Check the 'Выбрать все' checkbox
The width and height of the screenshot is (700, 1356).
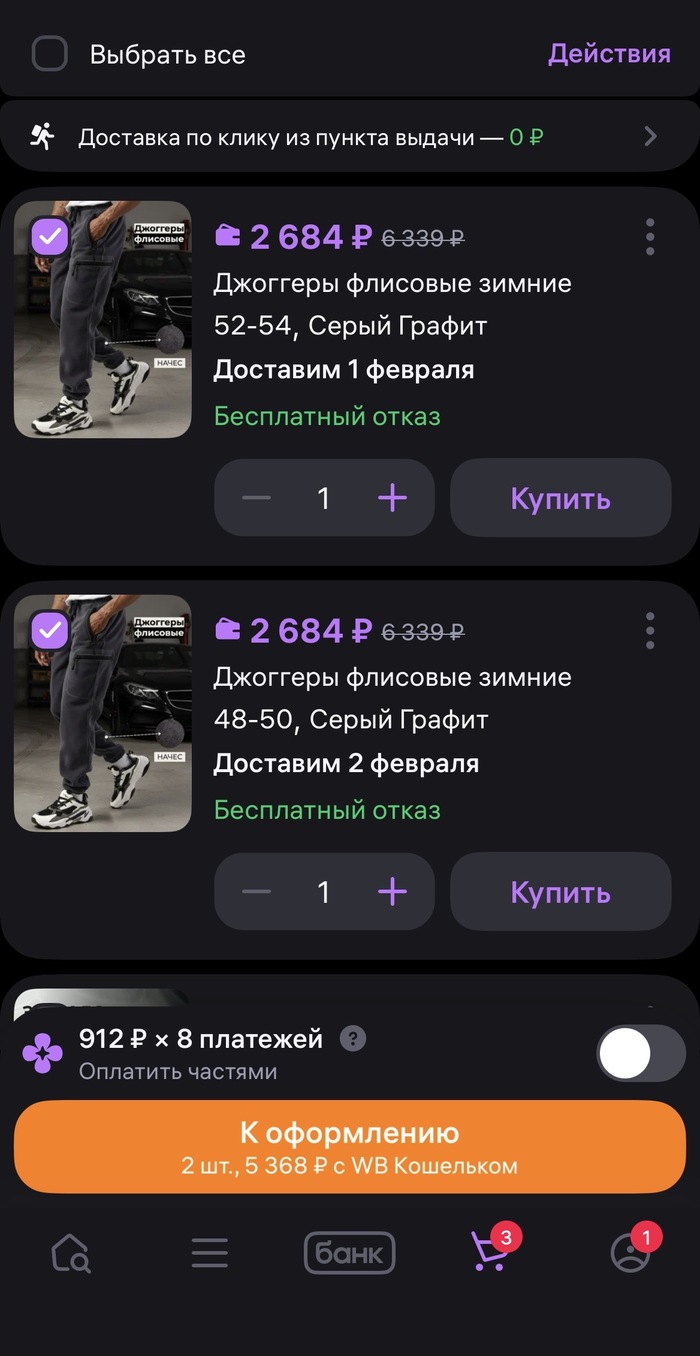50,53
